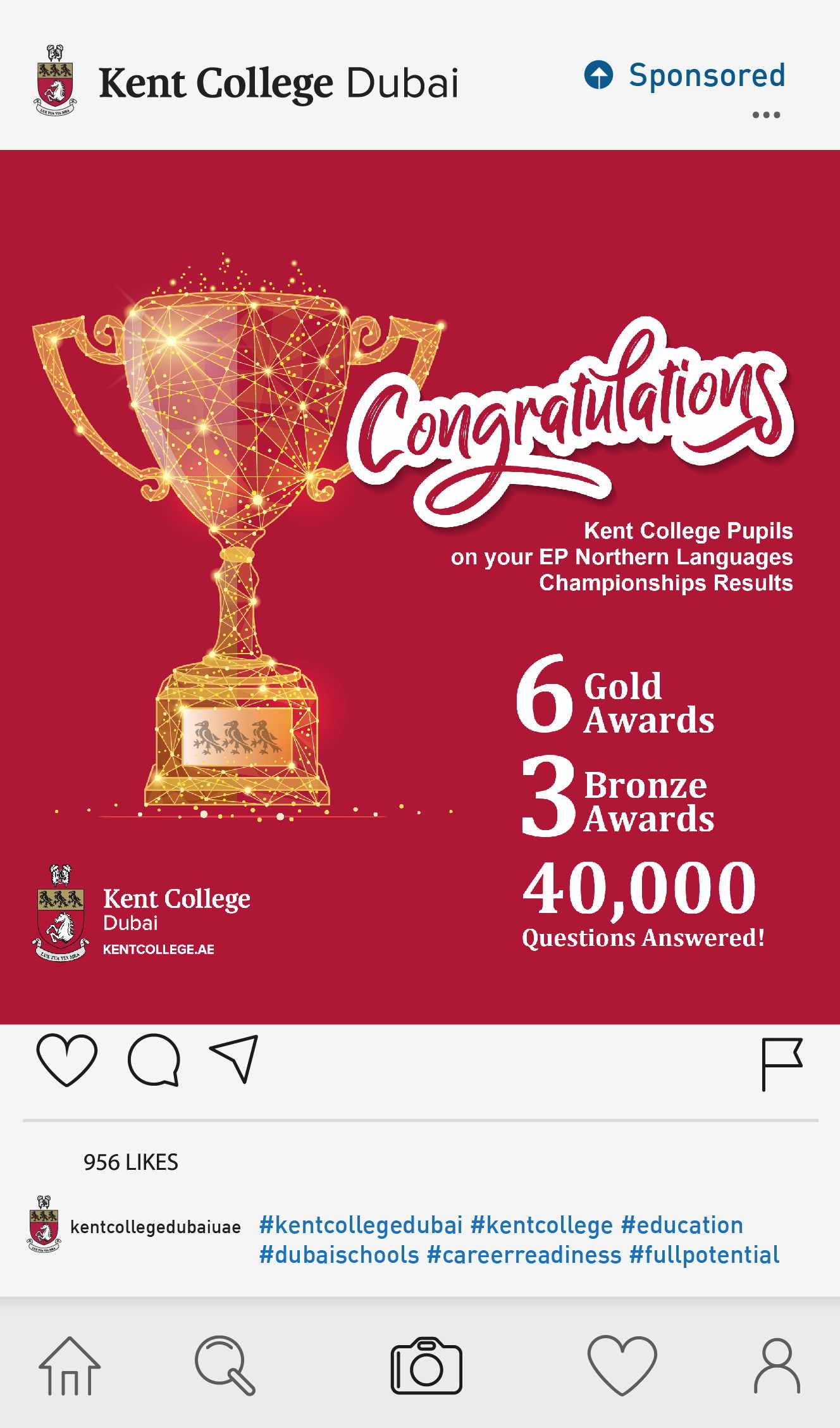Image resolution: width=840 pixels, height=1428 pixels.
Task: Switch to the profile tab
Action: click(777, 1366)
